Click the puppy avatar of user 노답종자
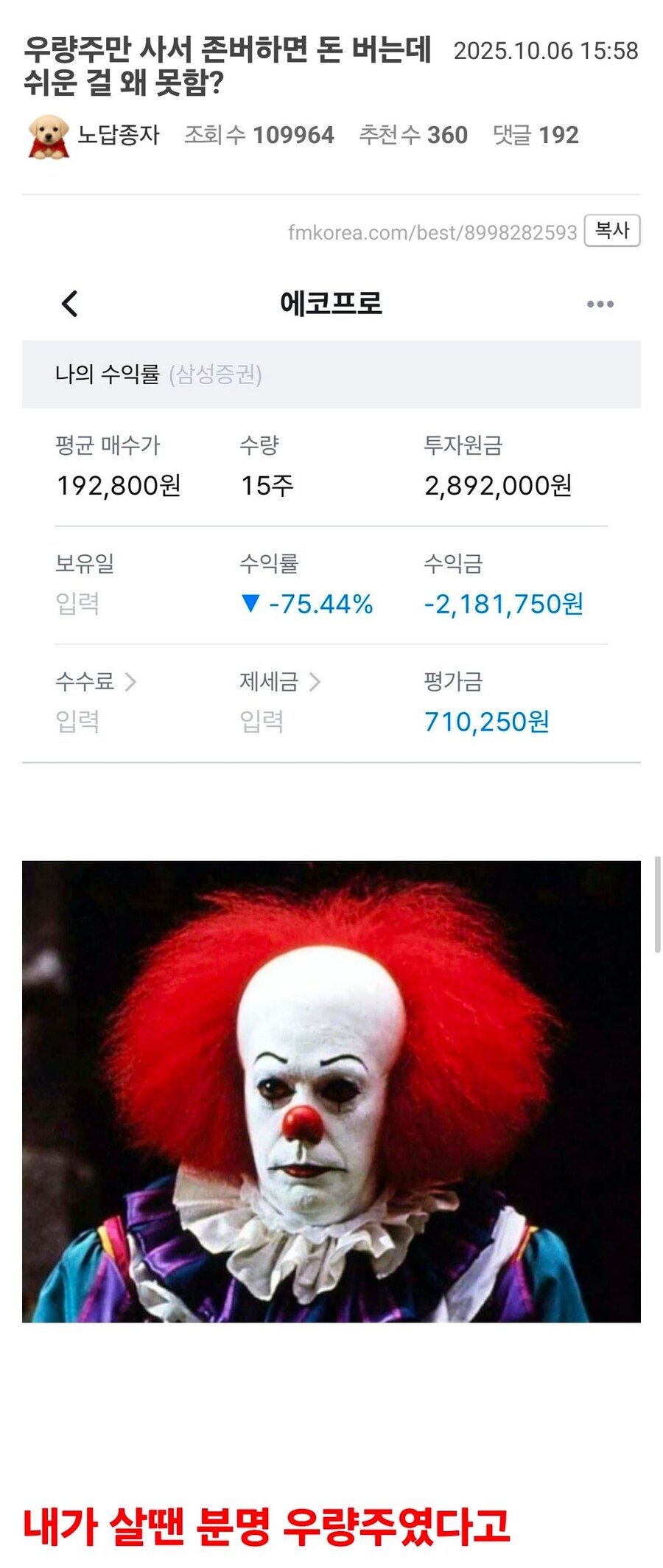Screen dimensions: 663x1568 coord(46,135)
